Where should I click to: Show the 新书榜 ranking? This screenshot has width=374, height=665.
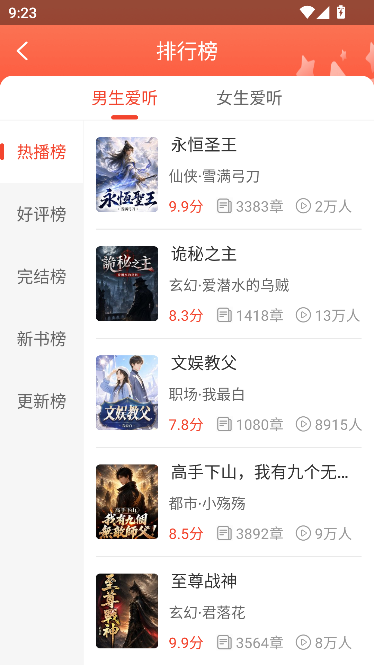pos(42,339)
